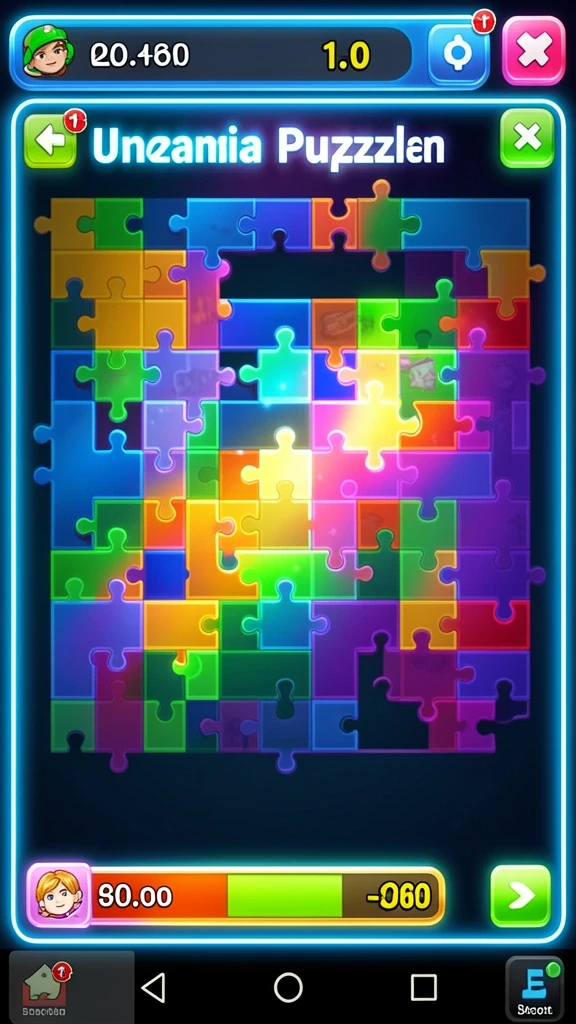
Task: Tap the pink X button at top
Action: 533,51
